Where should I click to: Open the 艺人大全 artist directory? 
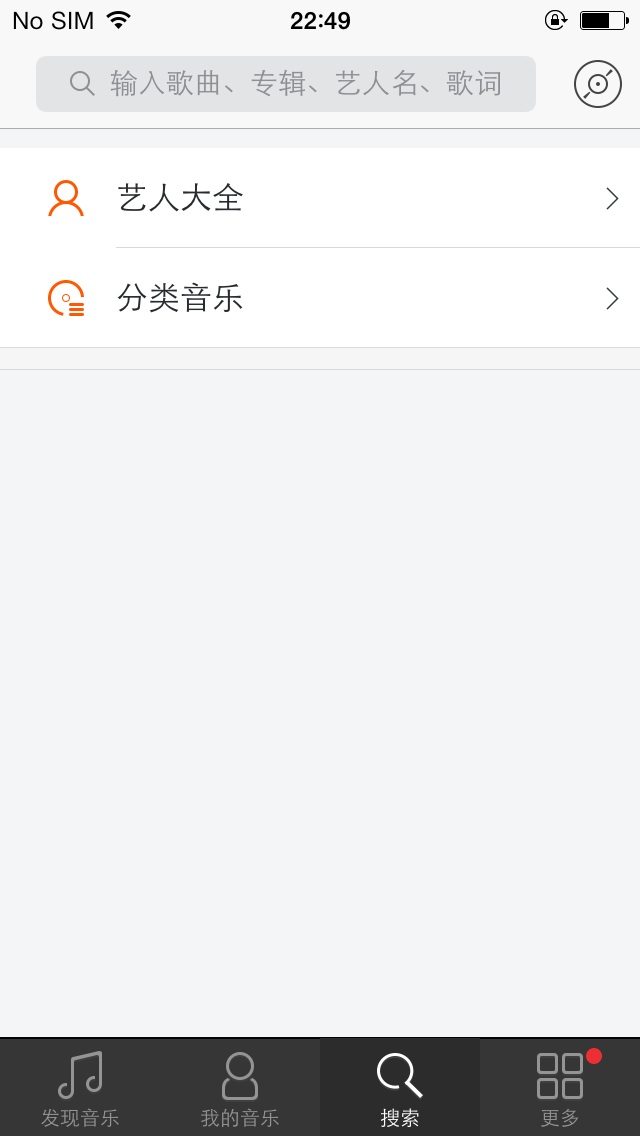tap(320, 198)
